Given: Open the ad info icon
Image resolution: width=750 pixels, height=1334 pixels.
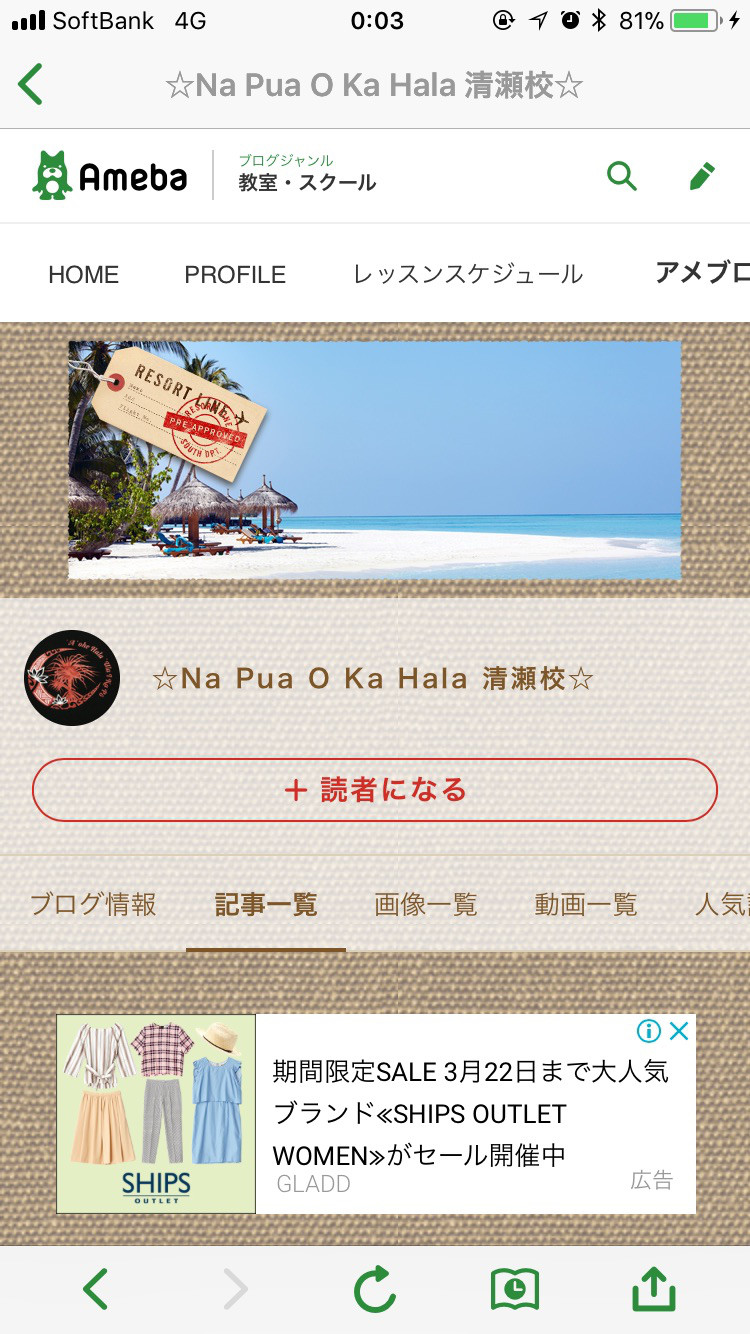Looking at the screenshot, I should [649, 1031].
